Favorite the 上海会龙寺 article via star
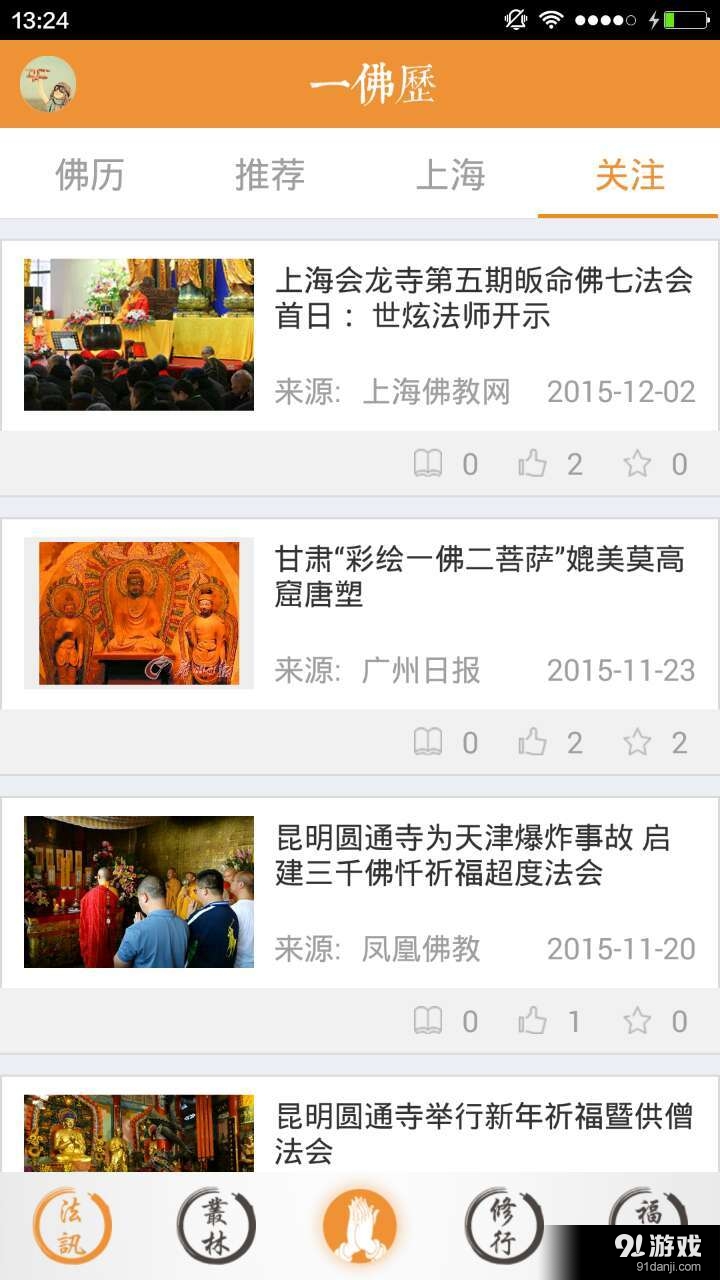Viewport: 720px width, 1280px height. (x=638, y=463)
